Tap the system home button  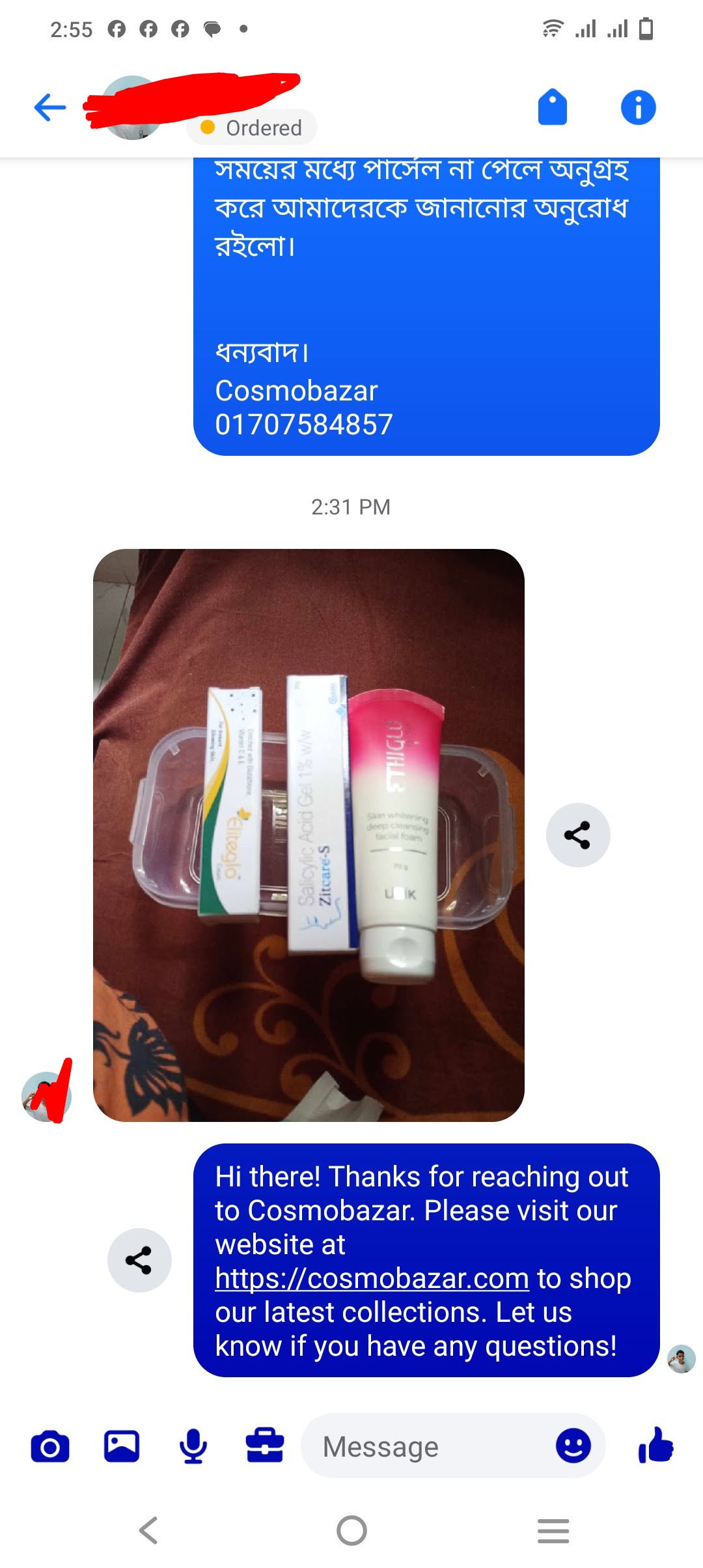pyautogui.click(x=351, y=1530)
